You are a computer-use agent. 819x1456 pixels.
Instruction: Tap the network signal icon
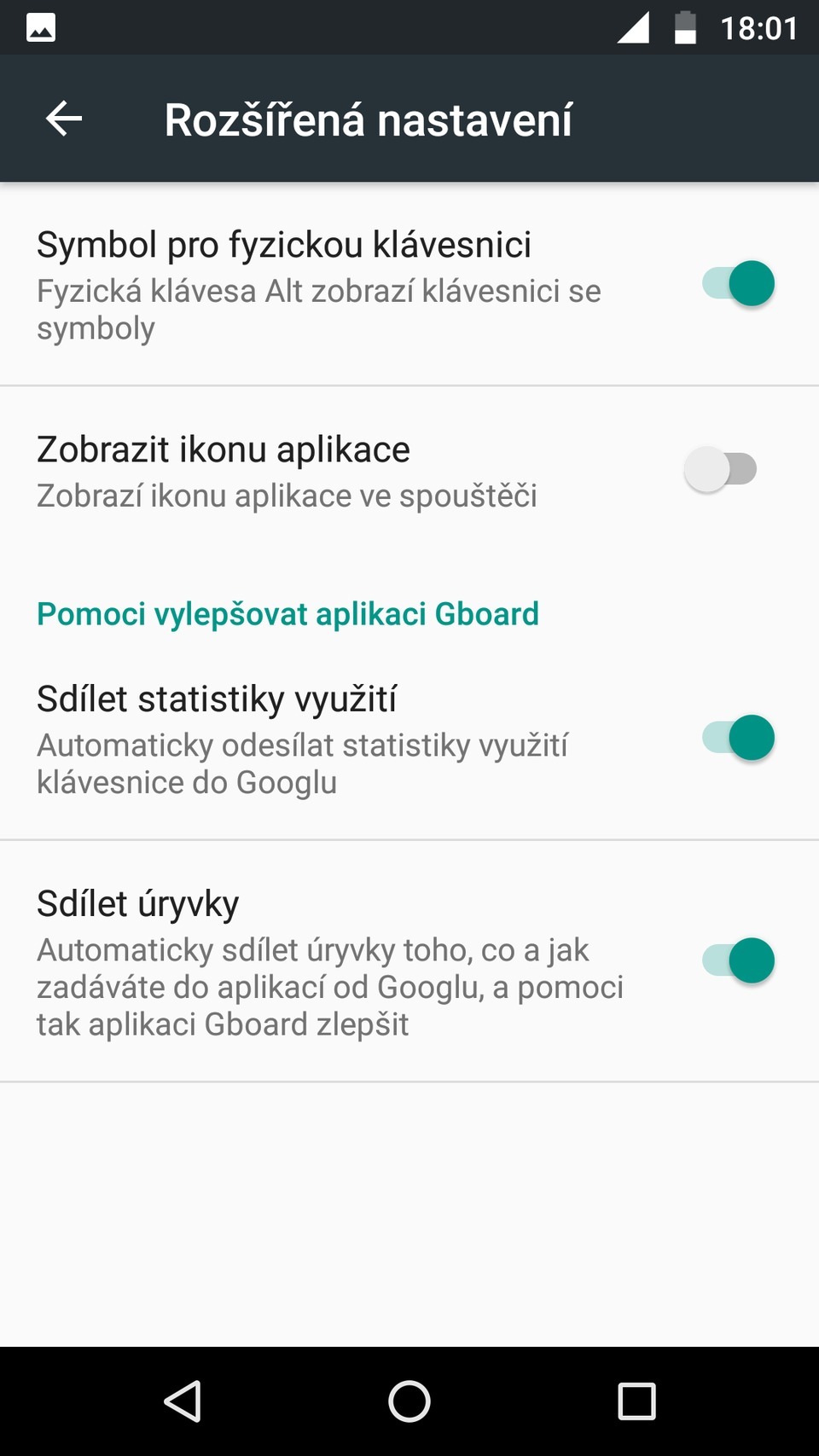click(x=635, y=26)
